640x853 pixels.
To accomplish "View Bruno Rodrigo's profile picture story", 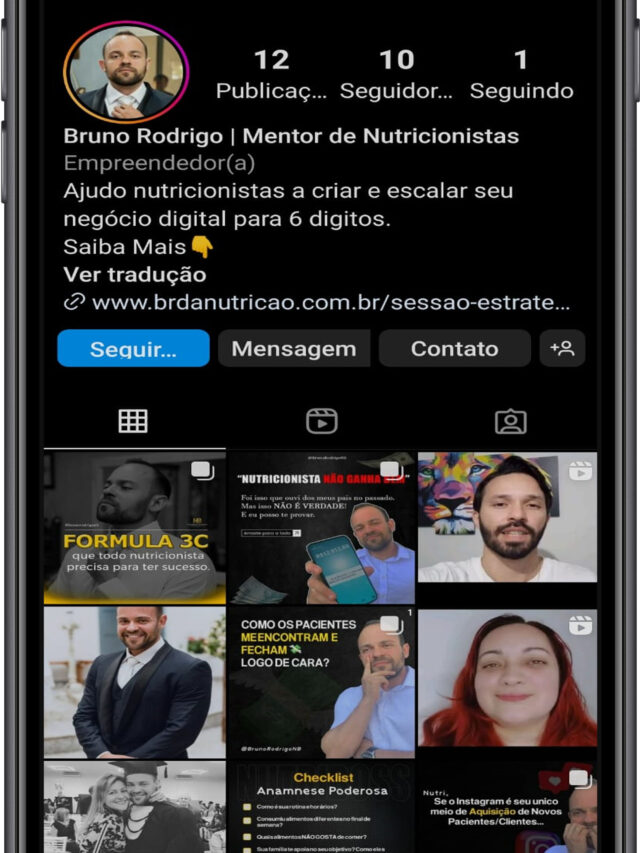I will point(126,72).
